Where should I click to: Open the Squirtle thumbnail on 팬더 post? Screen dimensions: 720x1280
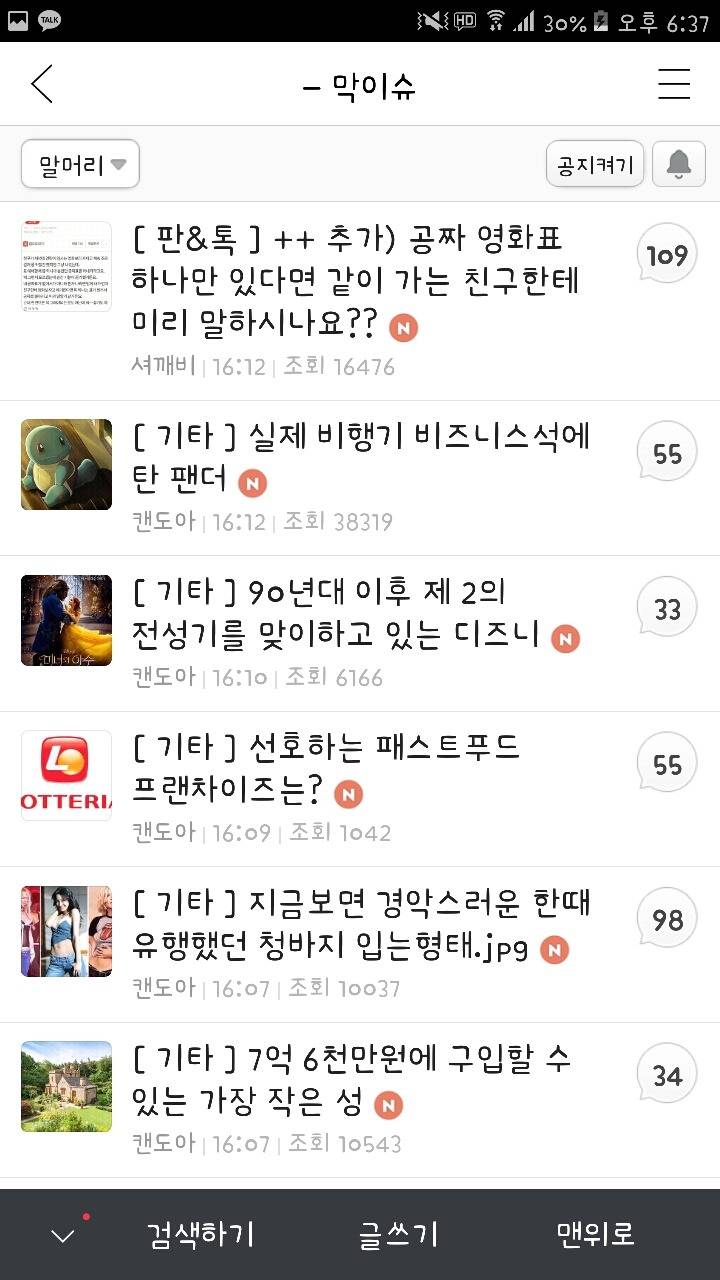[x=66, y=464]
